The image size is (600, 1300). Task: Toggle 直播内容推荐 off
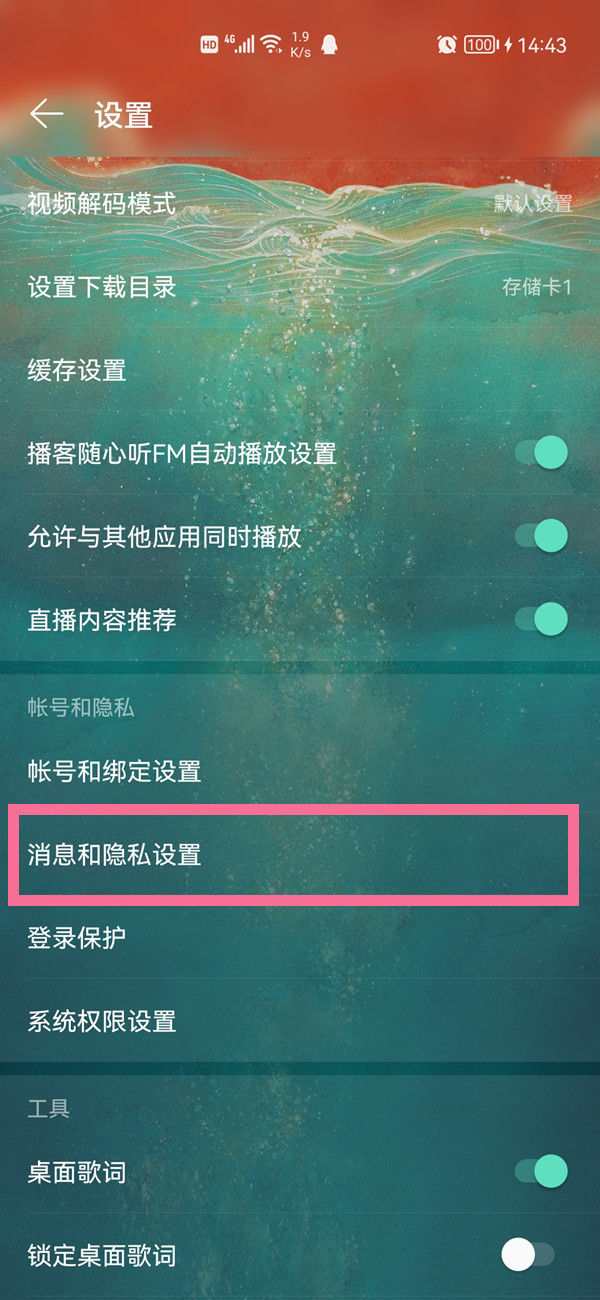tap(541, 619)
